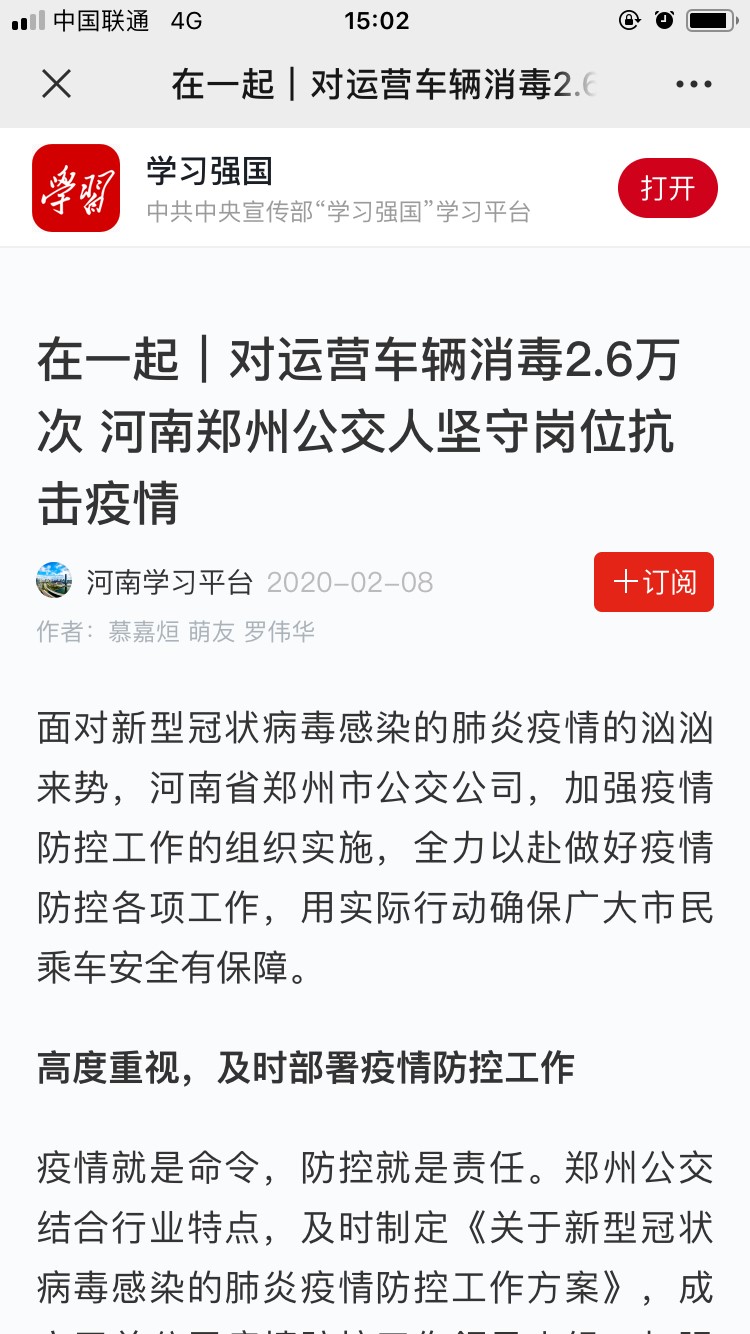This screenshot has width=750, height=1334.
Task: Open the three-dot overflow menu
Action: click(694, 85)
